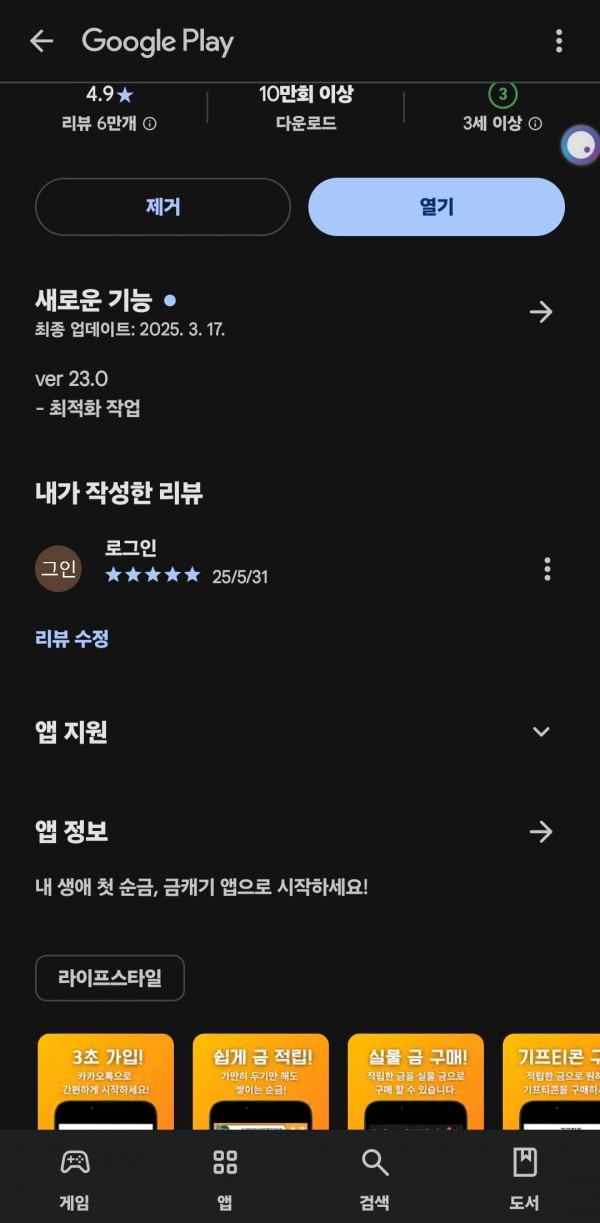Switch to the 검색 tab
Viewport: 600px width, 1223px height.
(375, 1177)
